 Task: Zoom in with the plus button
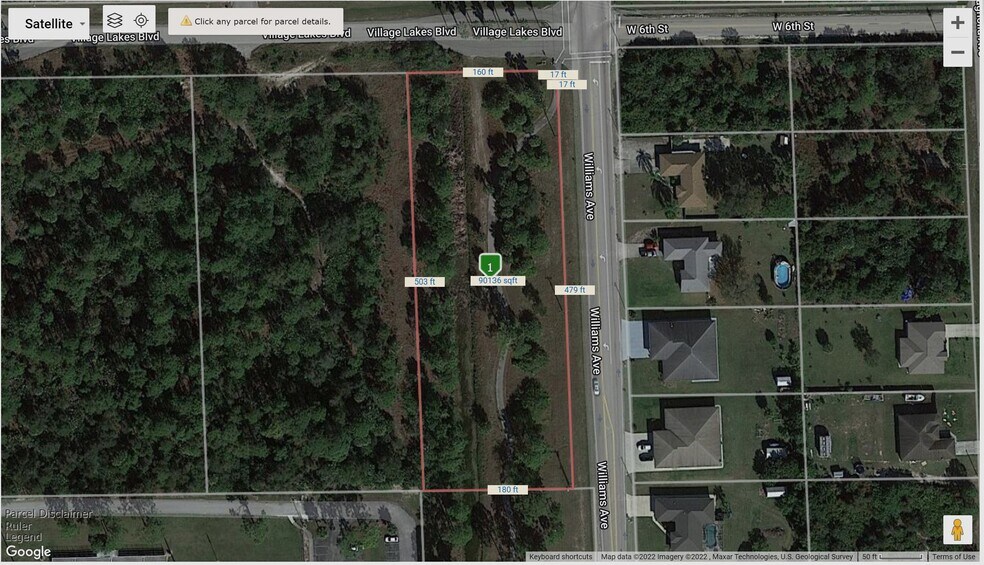(x=957, y=23)
